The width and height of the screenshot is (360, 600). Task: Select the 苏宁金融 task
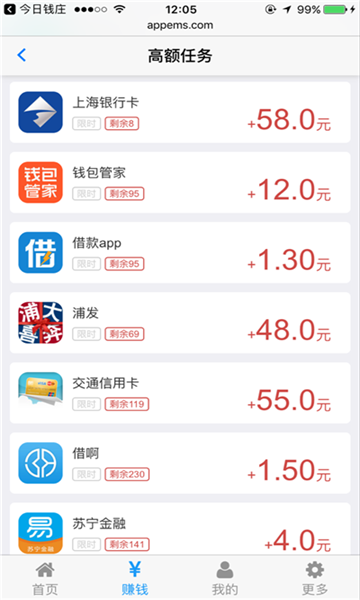[180, 529]
